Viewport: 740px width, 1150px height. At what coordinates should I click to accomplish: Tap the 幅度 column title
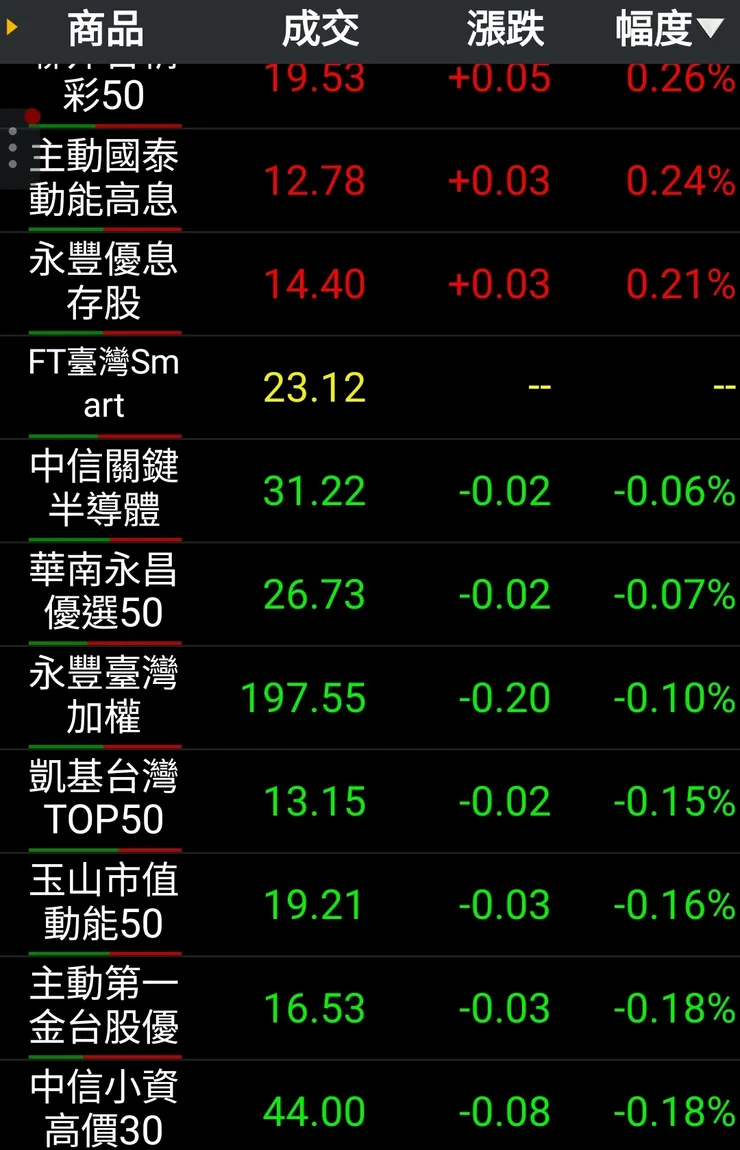[x=655, y=29]
